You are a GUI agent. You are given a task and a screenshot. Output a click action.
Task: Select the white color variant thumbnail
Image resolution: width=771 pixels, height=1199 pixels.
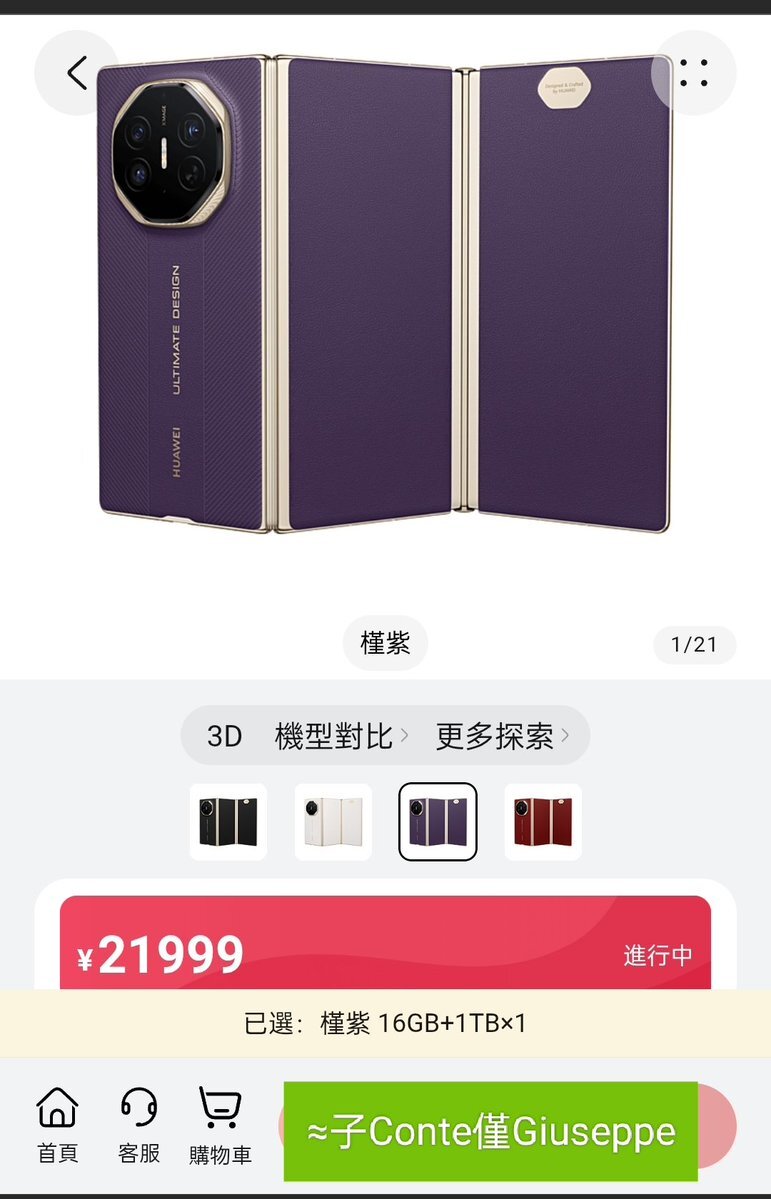click(x=333, y=822)
